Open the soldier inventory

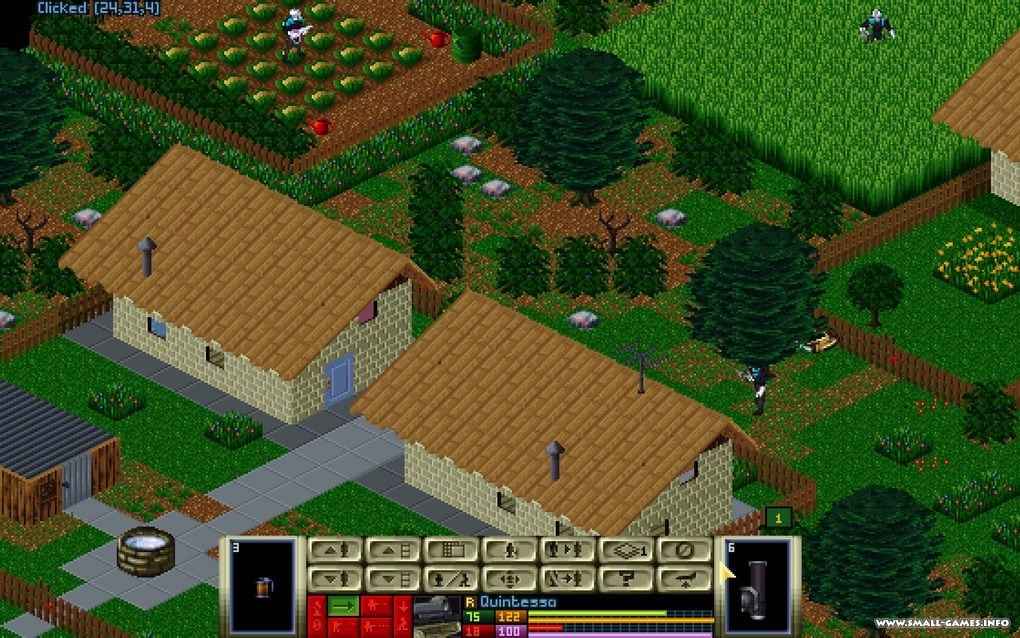[511, 551]
